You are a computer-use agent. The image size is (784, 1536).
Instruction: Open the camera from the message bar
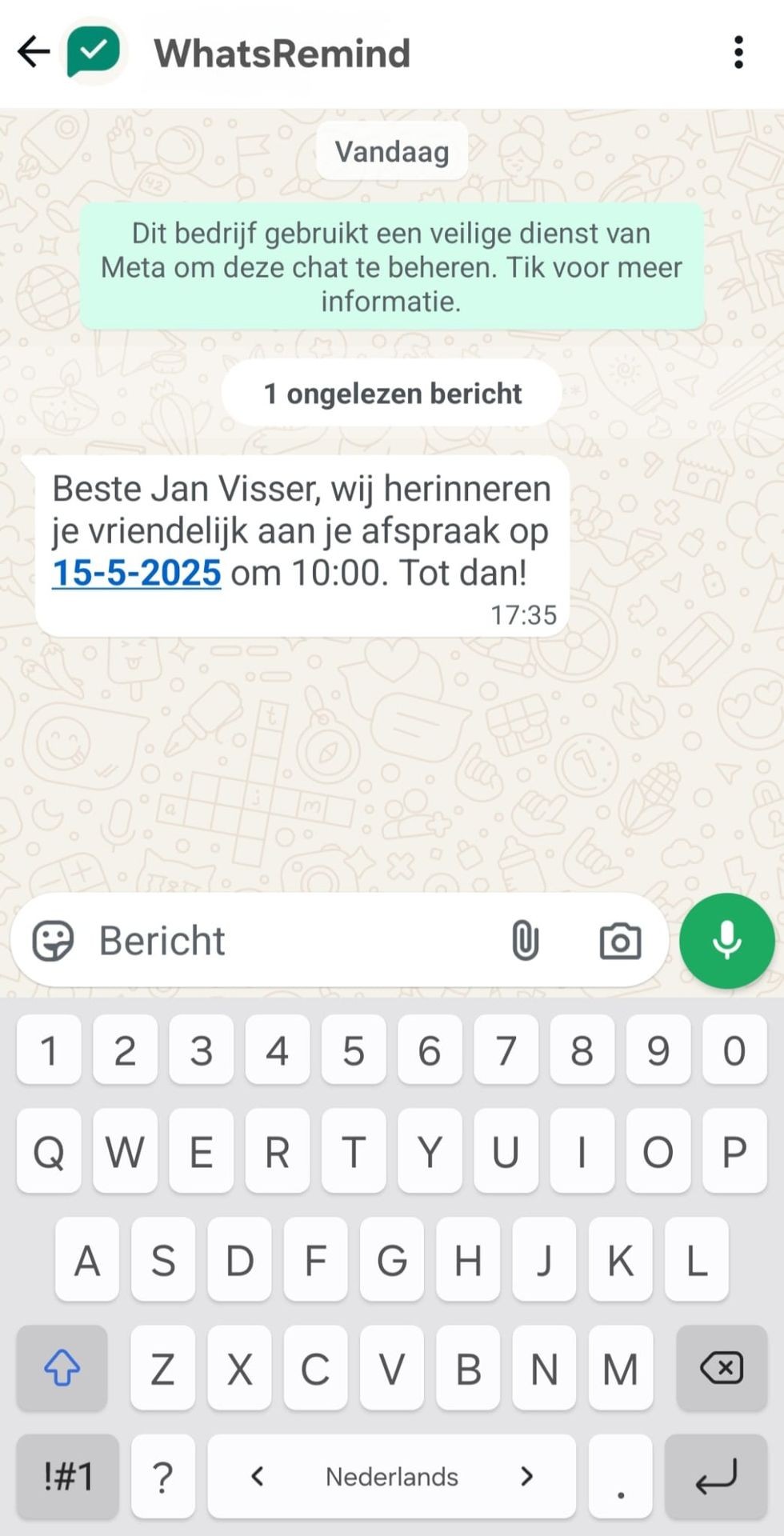(x=620, y=940)
